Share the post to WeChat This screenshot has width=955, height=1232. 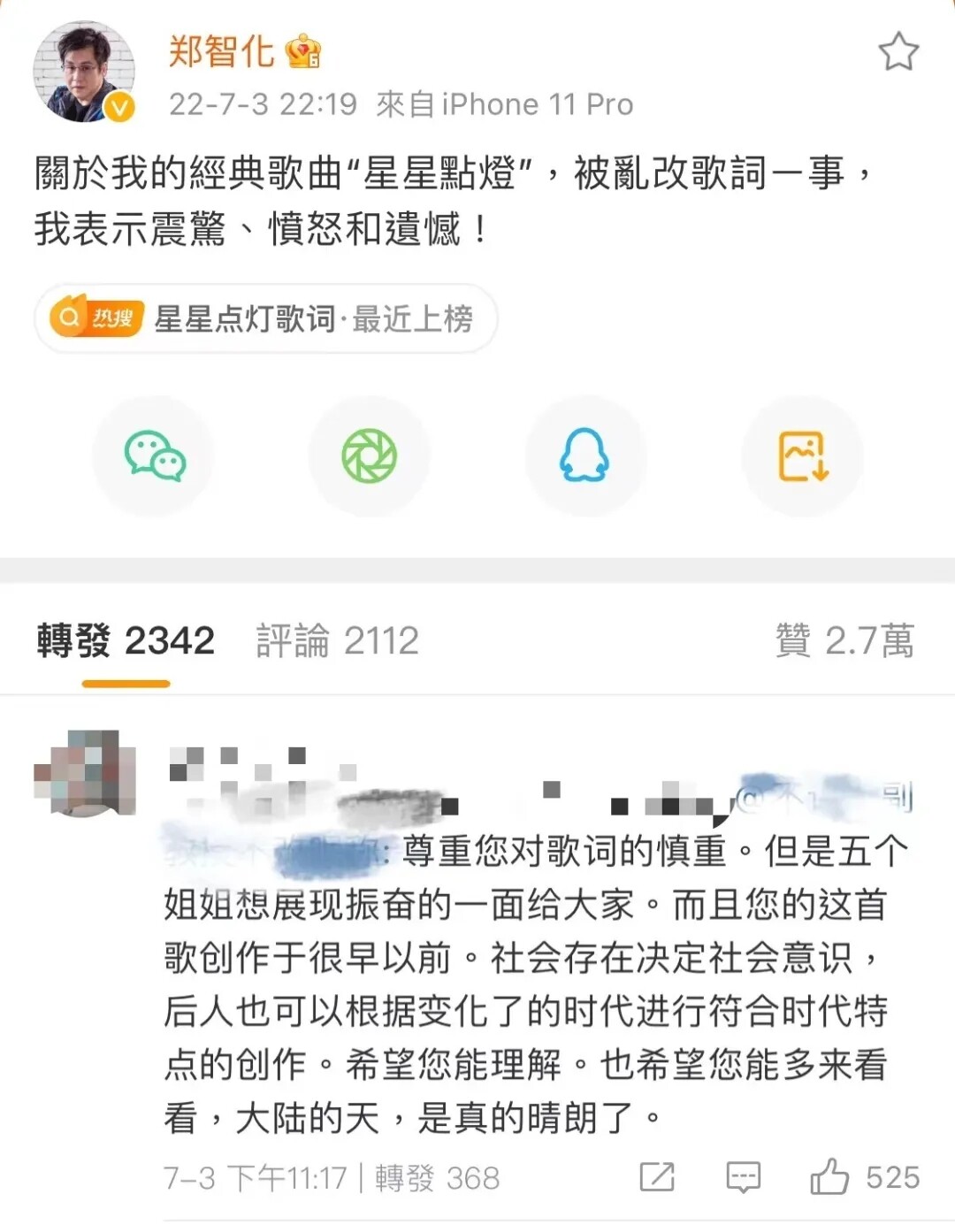pyautogui.click(x=155, y=456)
